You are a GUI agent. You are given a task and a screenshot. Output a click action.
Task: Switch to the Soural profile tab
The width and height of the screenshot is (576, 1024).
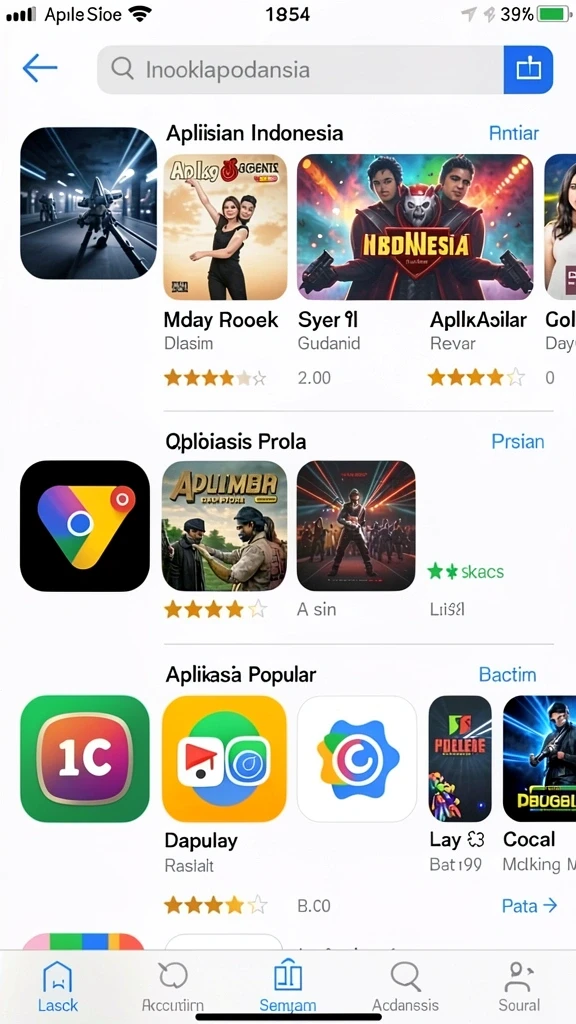520,987
